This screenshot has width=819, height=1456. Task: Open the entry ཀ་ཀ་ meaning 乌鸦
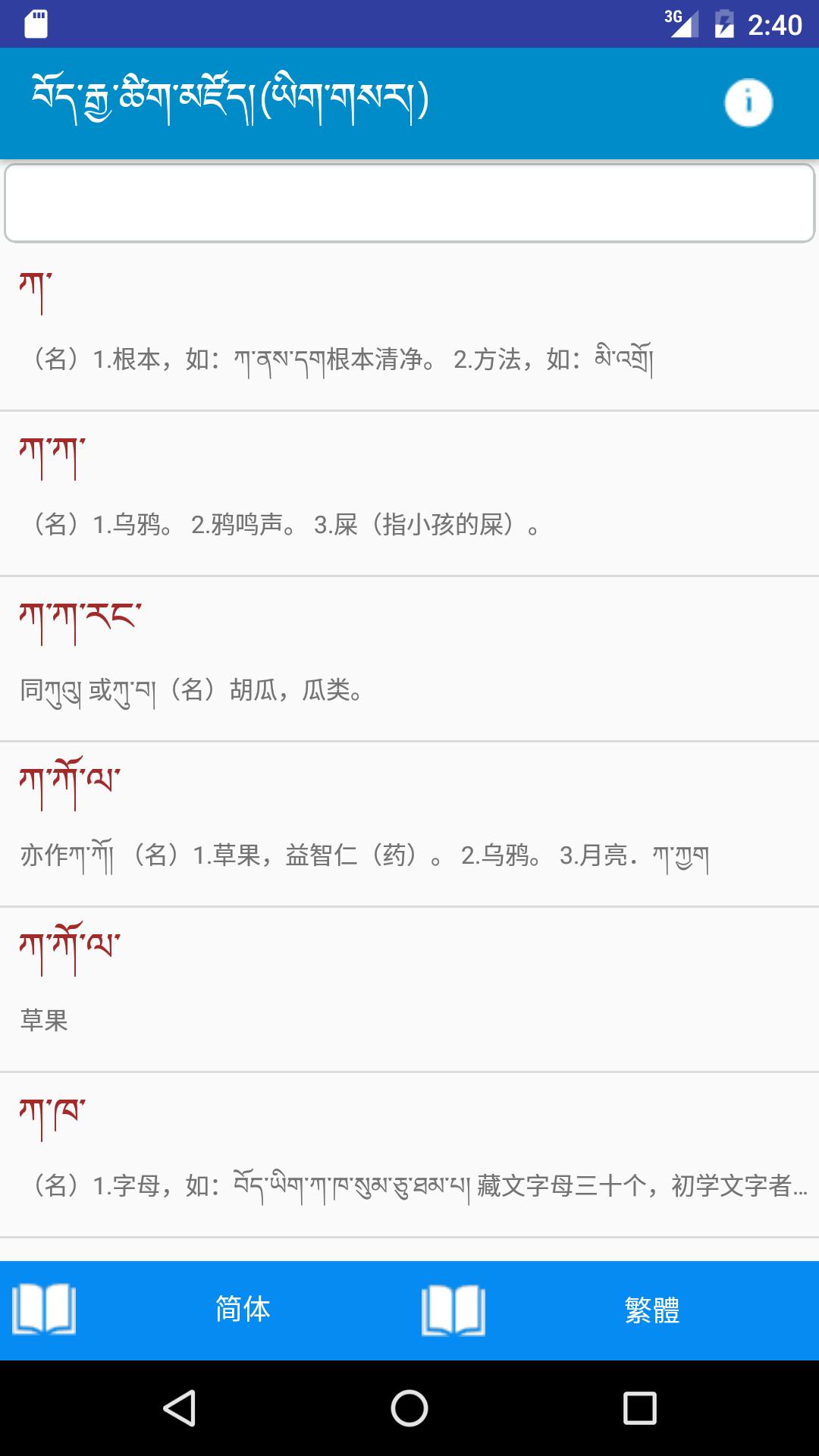point(409,494)
